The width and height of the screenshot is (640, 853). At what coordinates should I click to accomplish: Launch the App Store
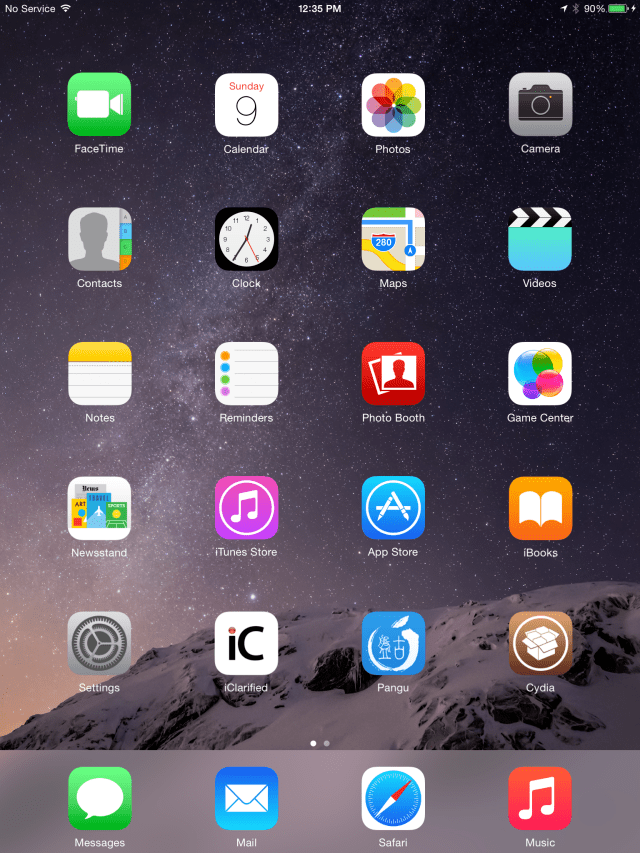[x=393, y=508]
